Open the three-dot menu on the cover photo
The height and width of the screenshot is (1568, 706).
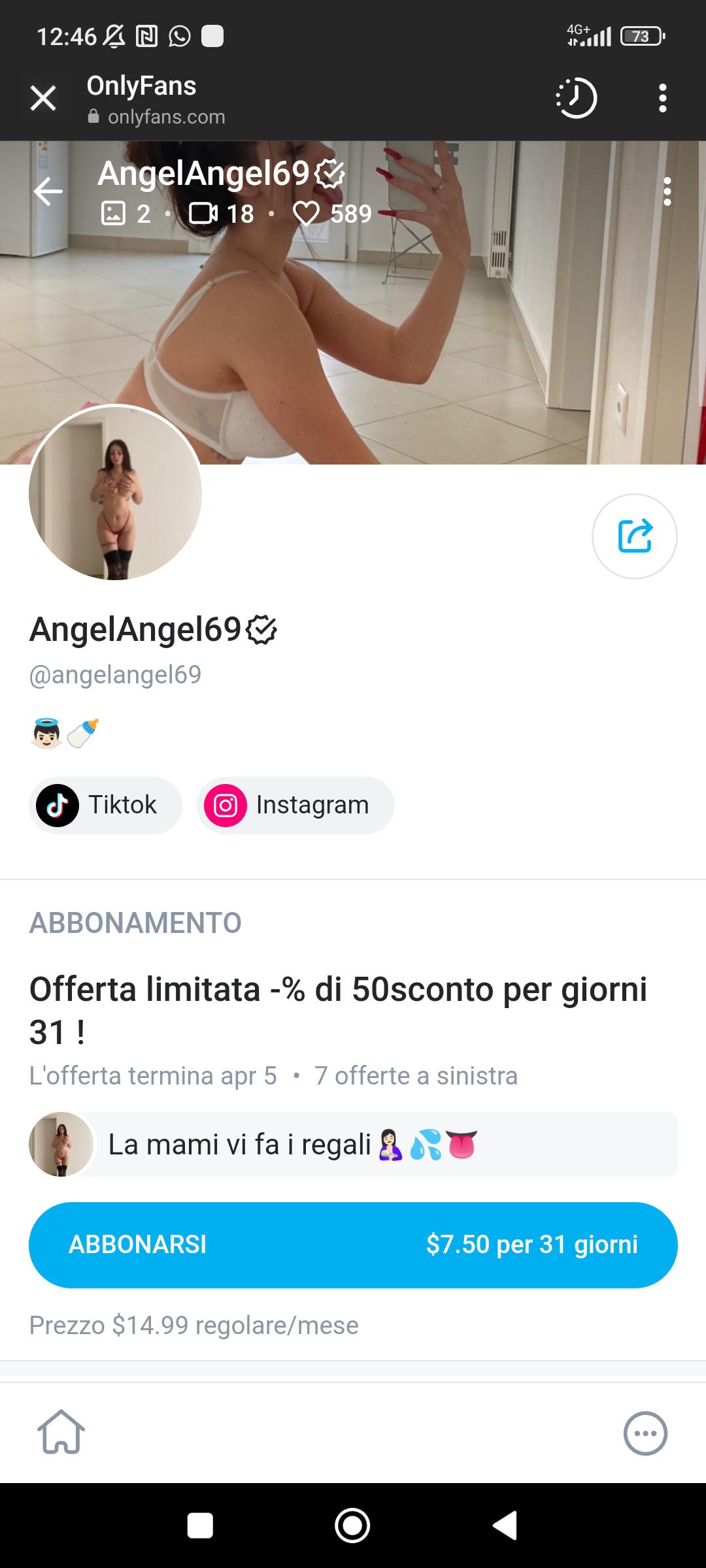(667, 191)
